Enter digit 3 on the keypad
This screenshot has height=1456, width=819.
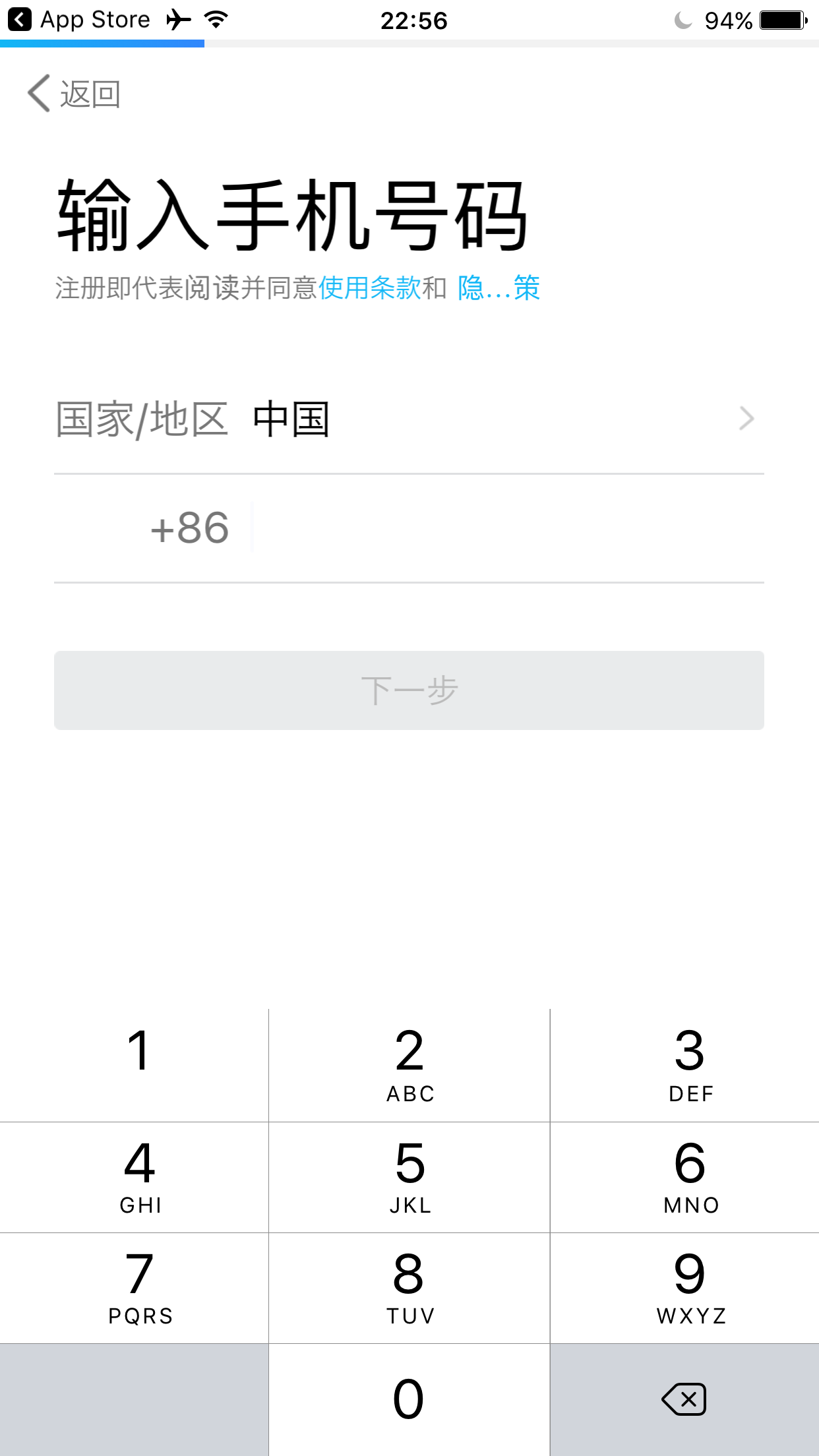click(x=684, y=1065)
